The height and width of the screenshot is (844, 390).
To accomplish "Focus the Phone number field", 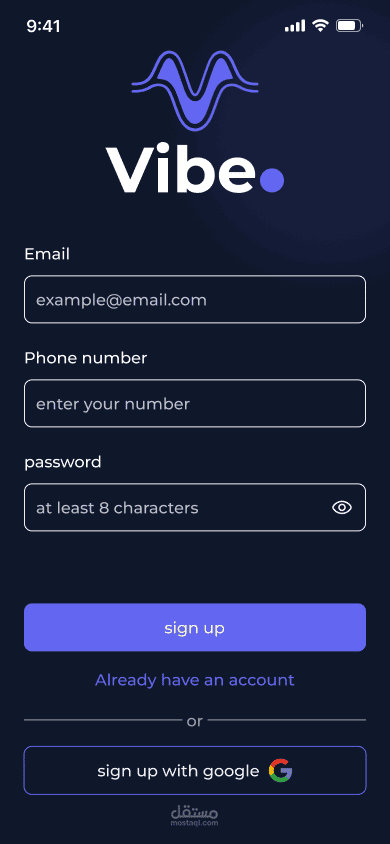I will pyautogui.click(x=195, y=403).
